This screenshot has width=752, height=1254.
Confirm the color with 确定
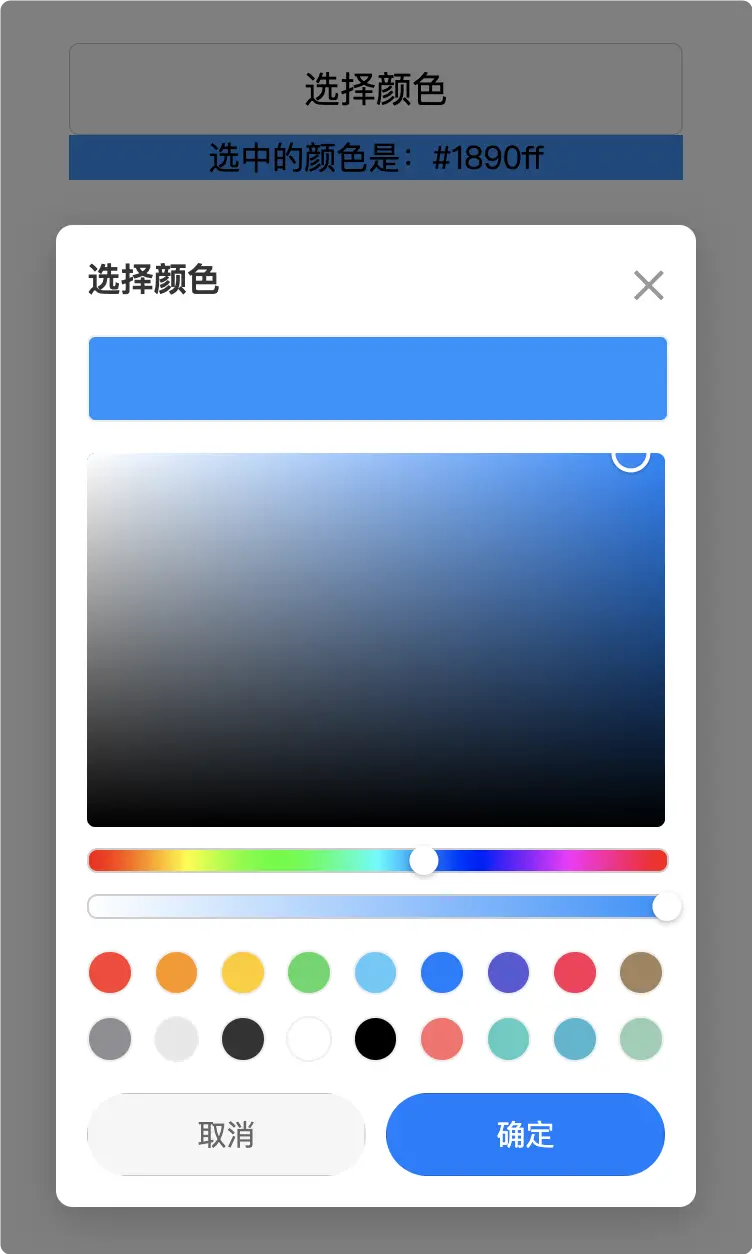pyautogui.click(x=525, y=1134)
